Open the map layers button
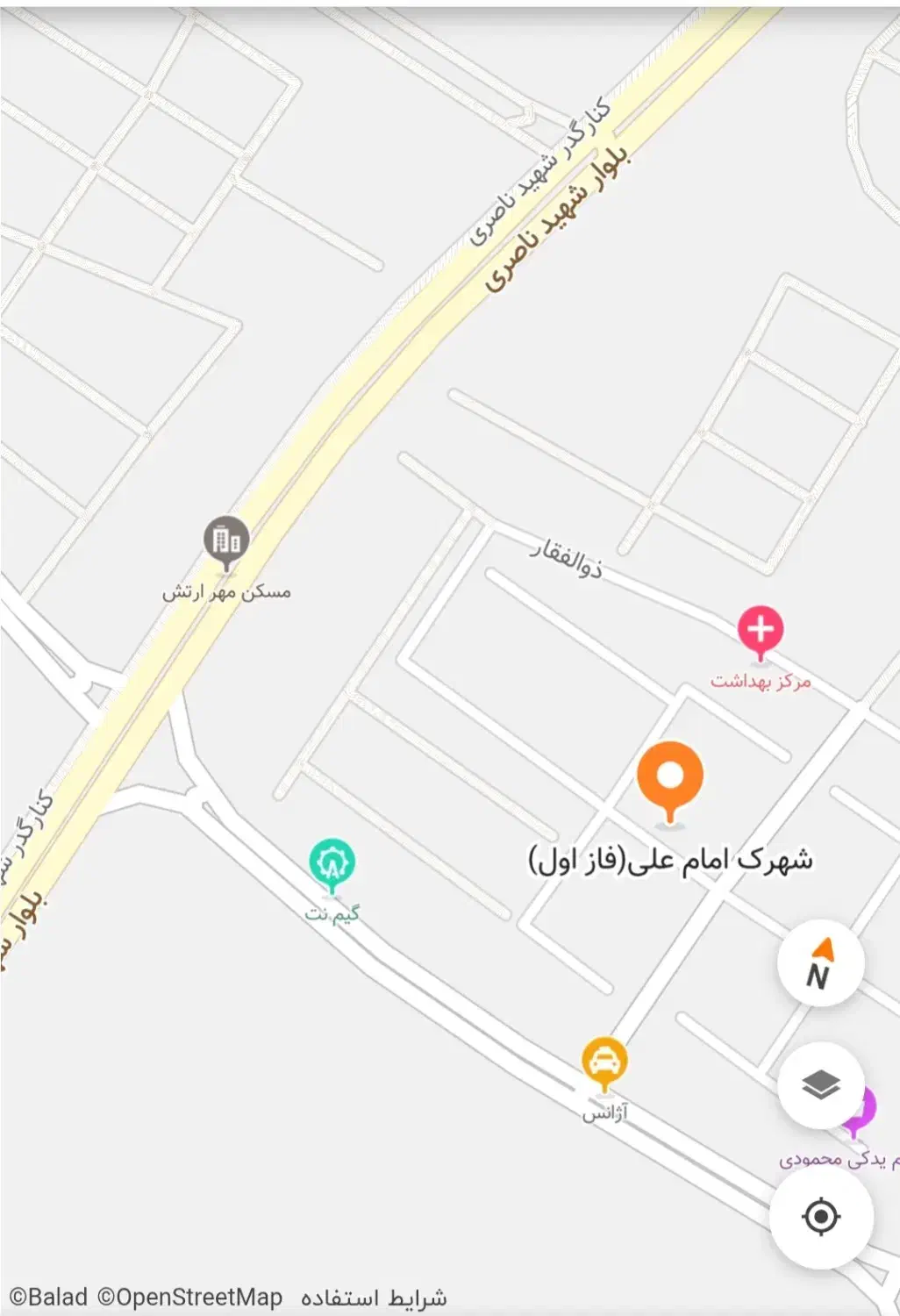Image resolution: width=900 pixels, height=1316 pixels. pyautogui.click(x=821, y=1086)
